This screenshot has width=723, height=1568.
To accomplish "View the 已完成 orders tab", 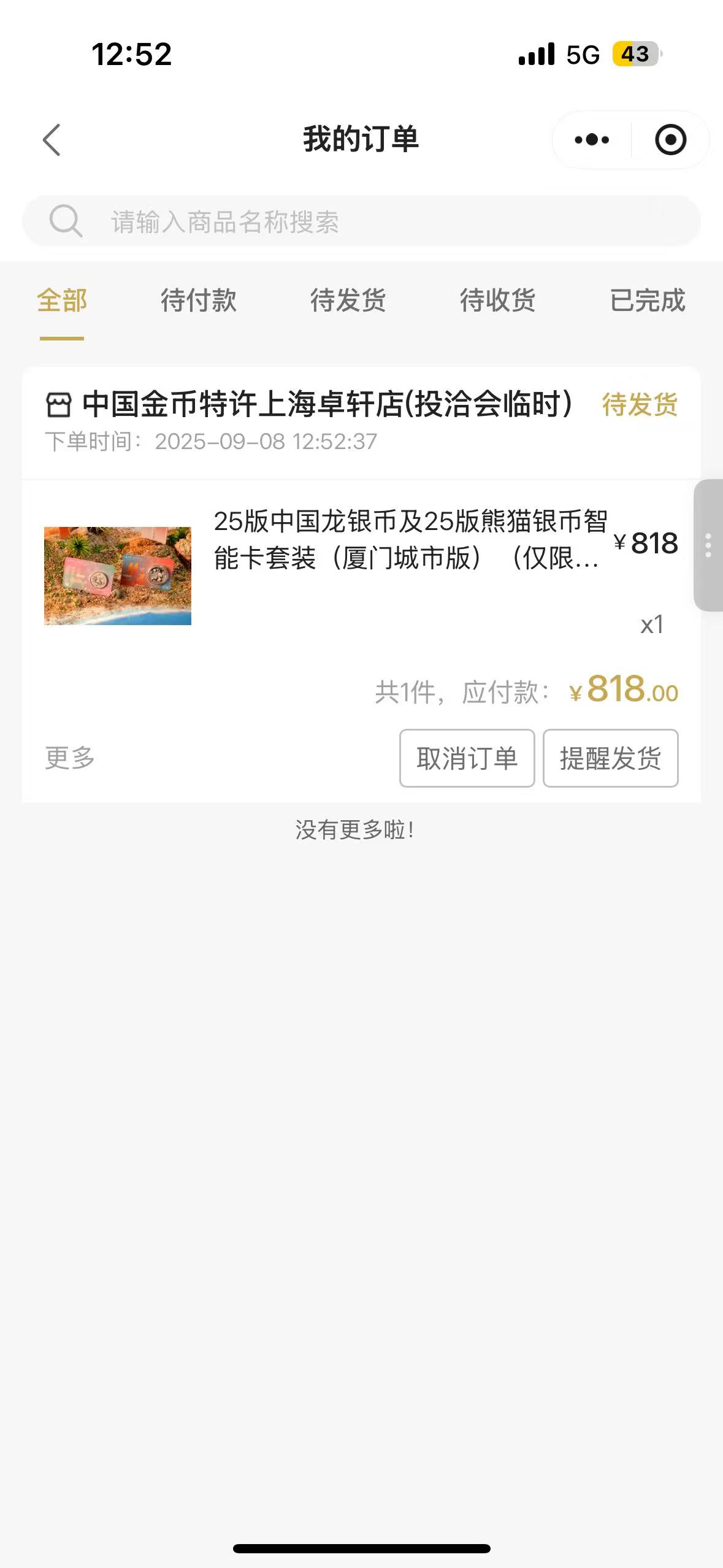I will pyautogui.click(x=647, y=301).
